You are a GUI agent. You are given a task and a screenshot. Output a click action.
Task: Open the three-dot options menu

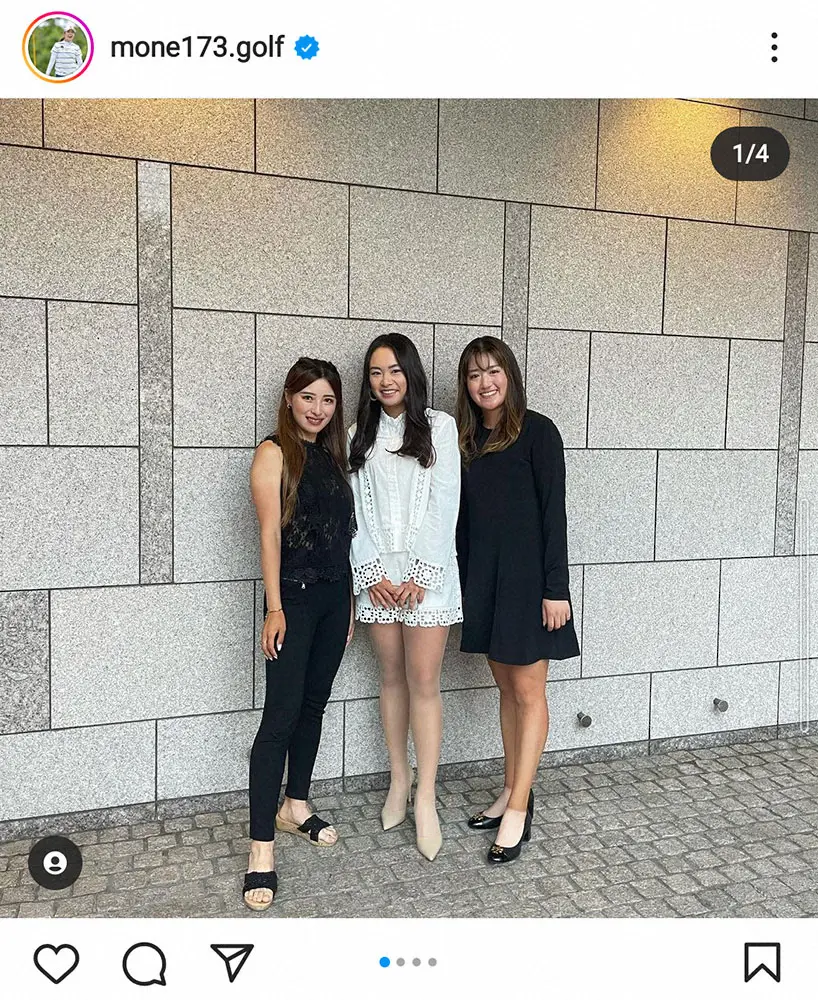(x=774, y=47)
